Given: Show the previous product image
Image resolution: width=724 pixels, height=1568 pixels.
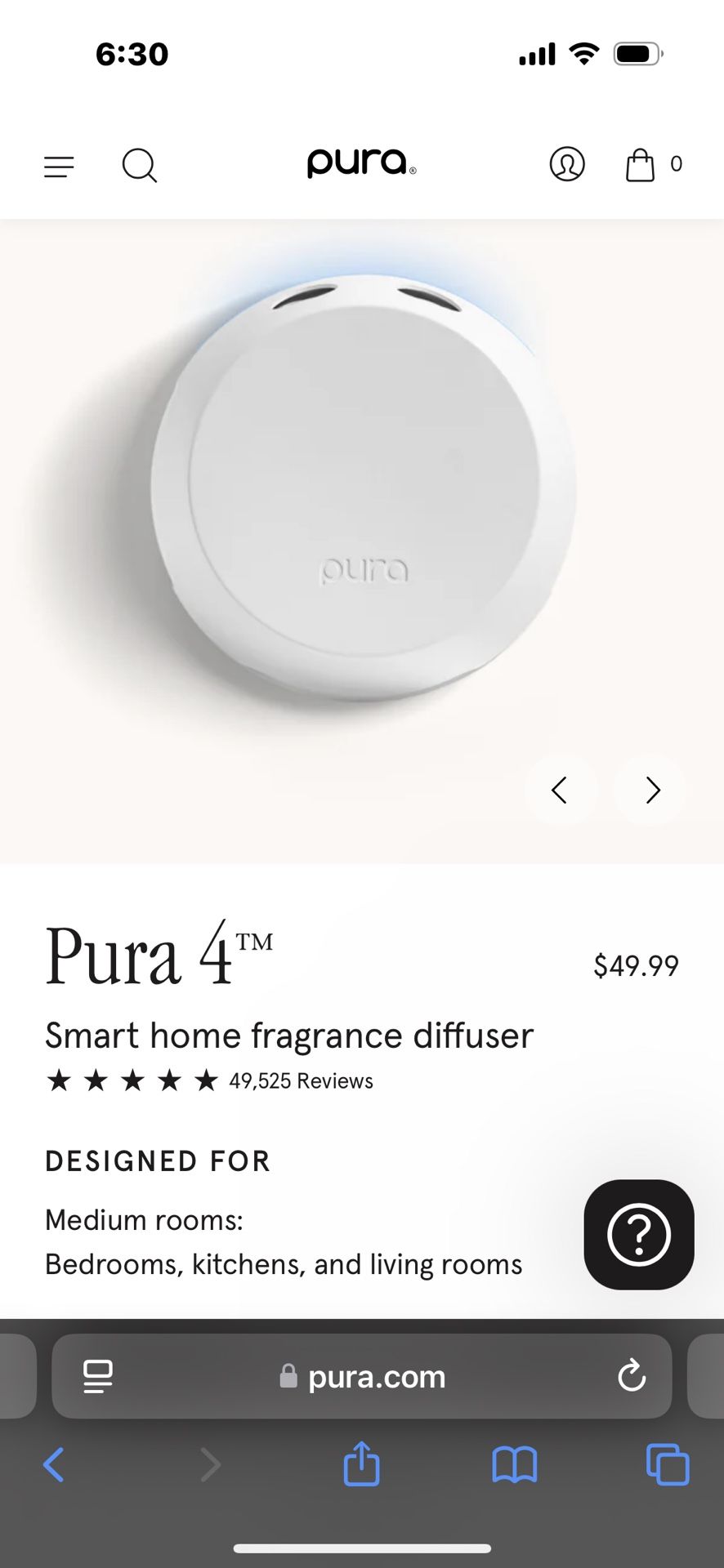Looking at the screenshot, I should [561, 790].
